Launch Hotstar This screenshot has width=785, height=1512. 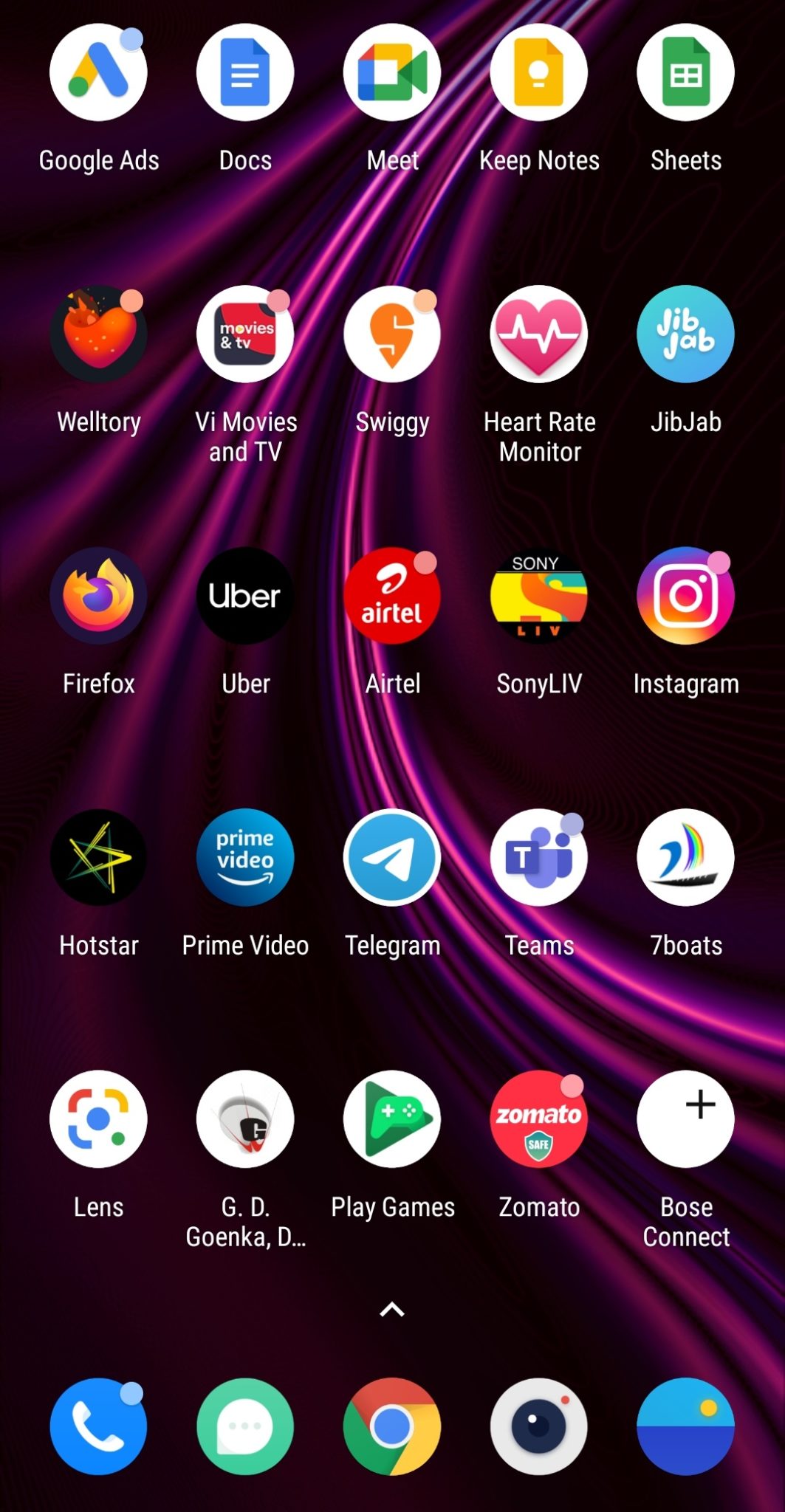point(98,857)
